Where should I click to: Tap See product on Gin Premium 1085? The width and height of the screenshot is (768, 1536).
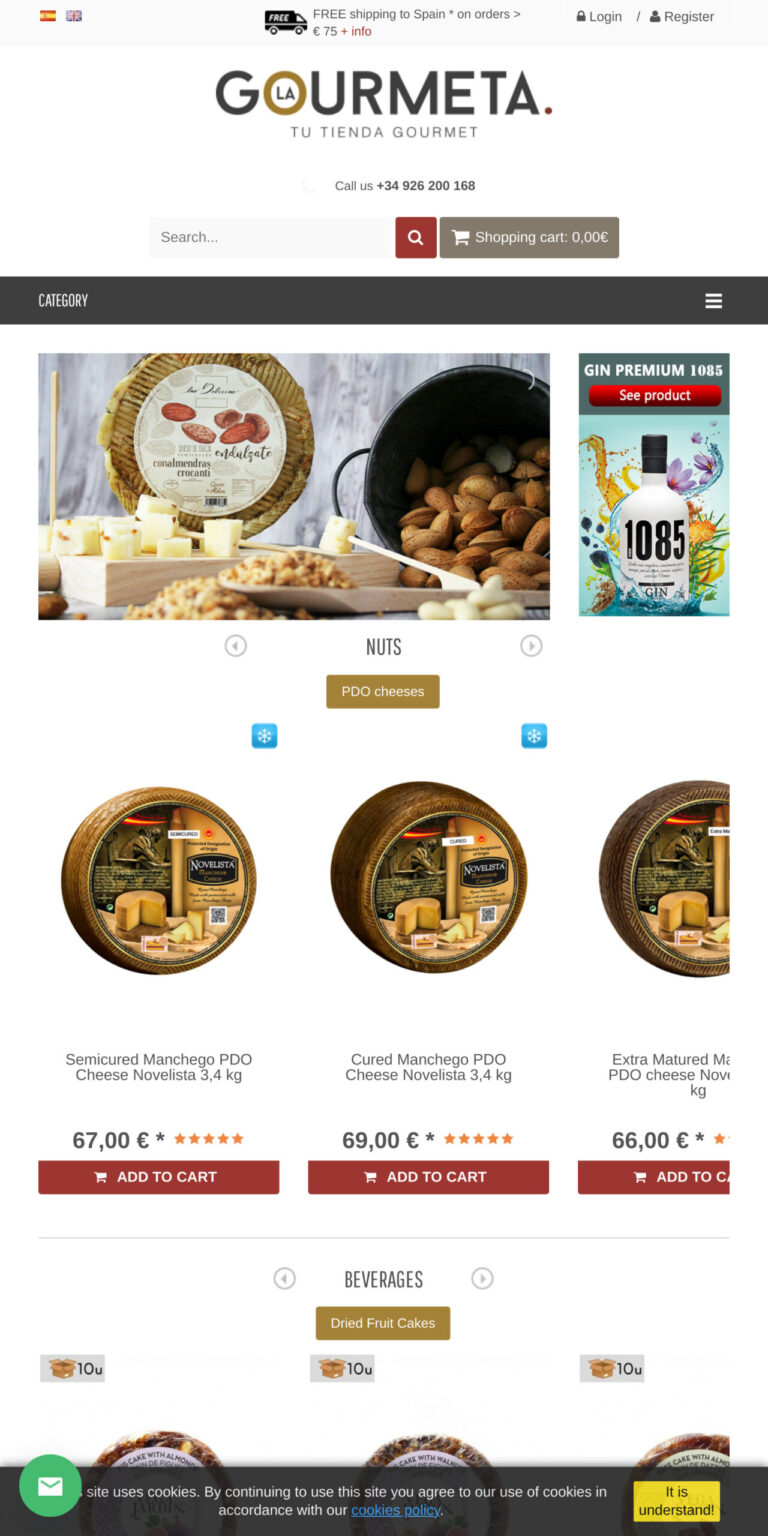[654, 396]
